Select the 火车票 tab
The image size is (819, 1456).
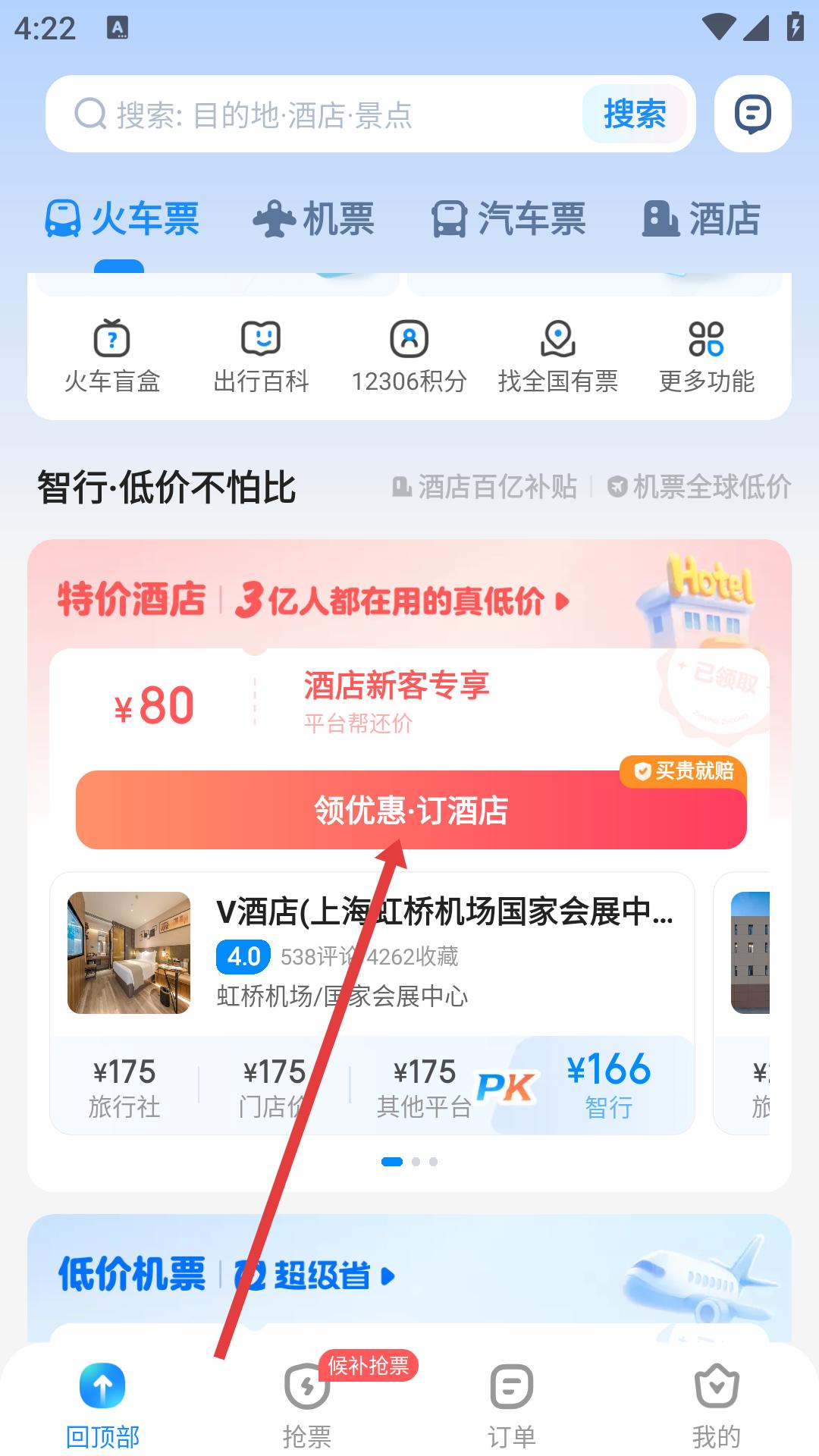coord(122,219)
